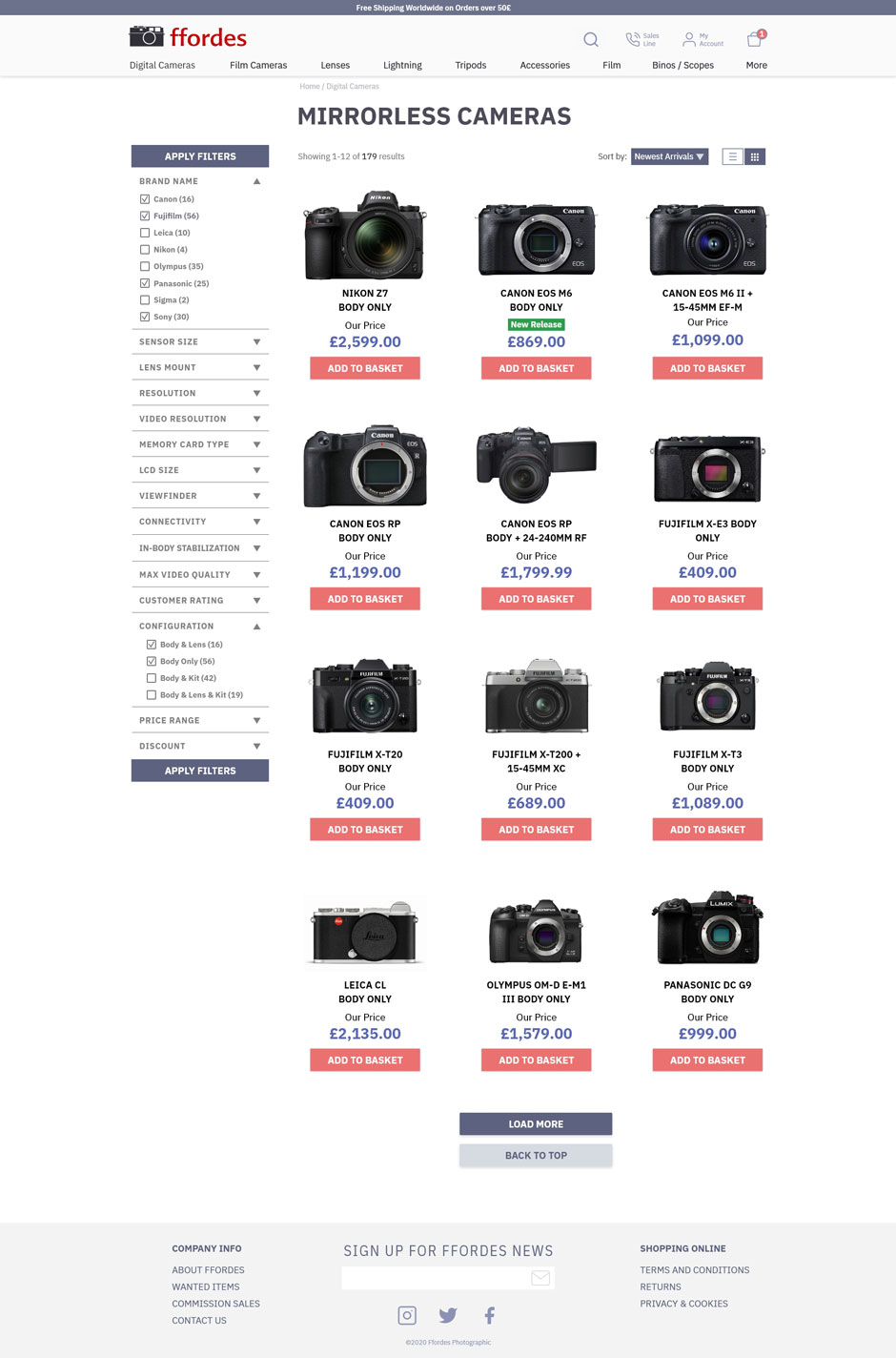Open the Instagram social icon
This screenshot has width=896, height=1358.
[407, 1315]
